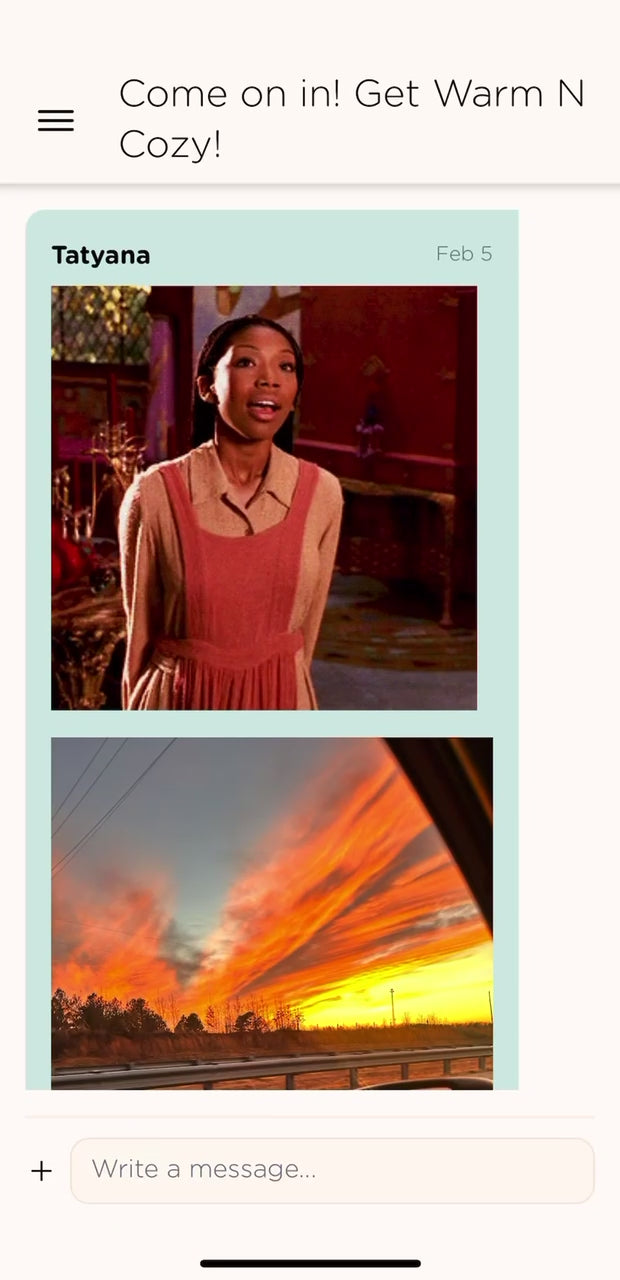Screen dimensions: 620x1280
Task: Open the hamburger drawer menu
Action: (x=56, y=121)
